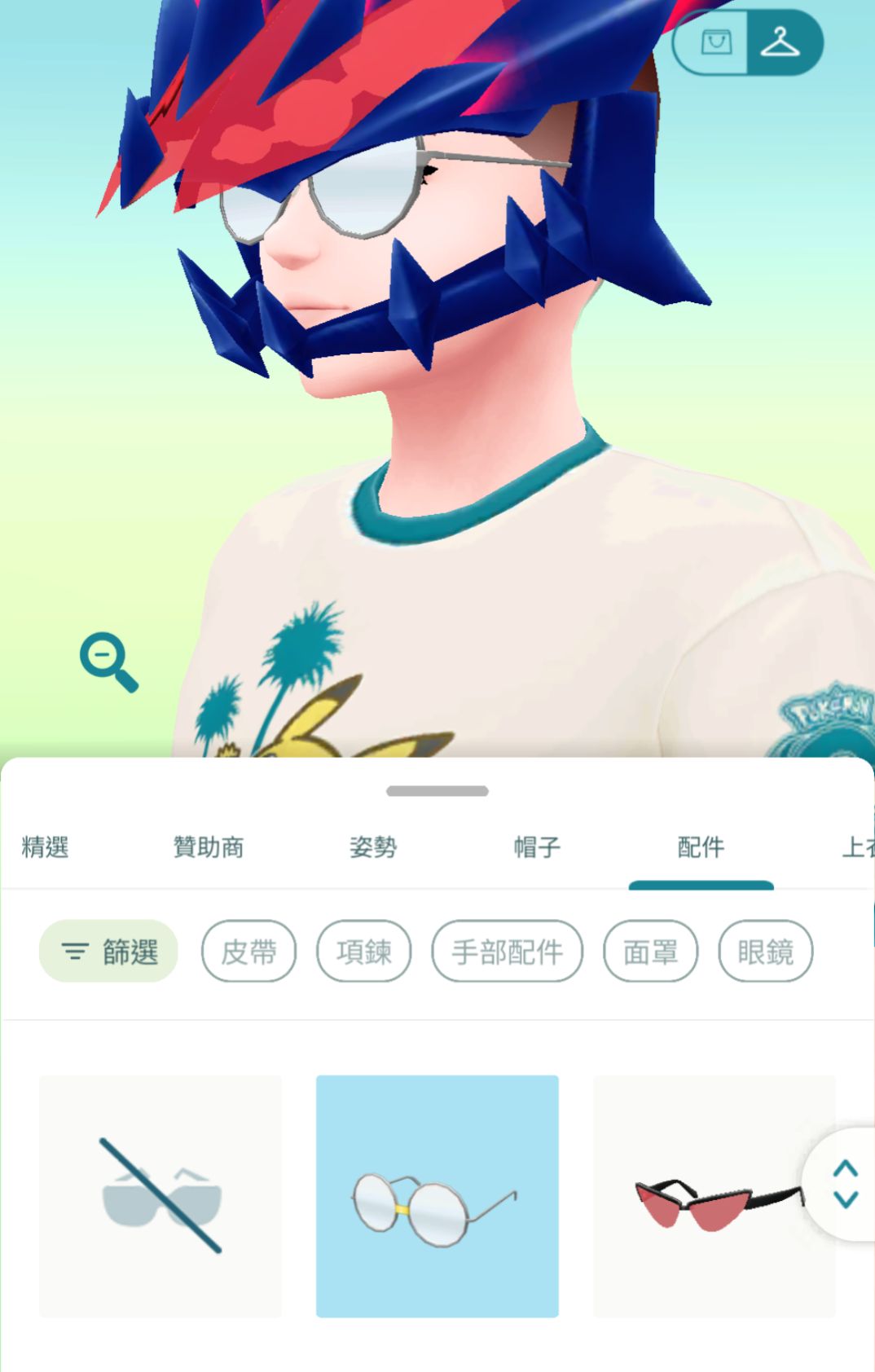Open the 帽子 tab

click(x=537, y=847)
